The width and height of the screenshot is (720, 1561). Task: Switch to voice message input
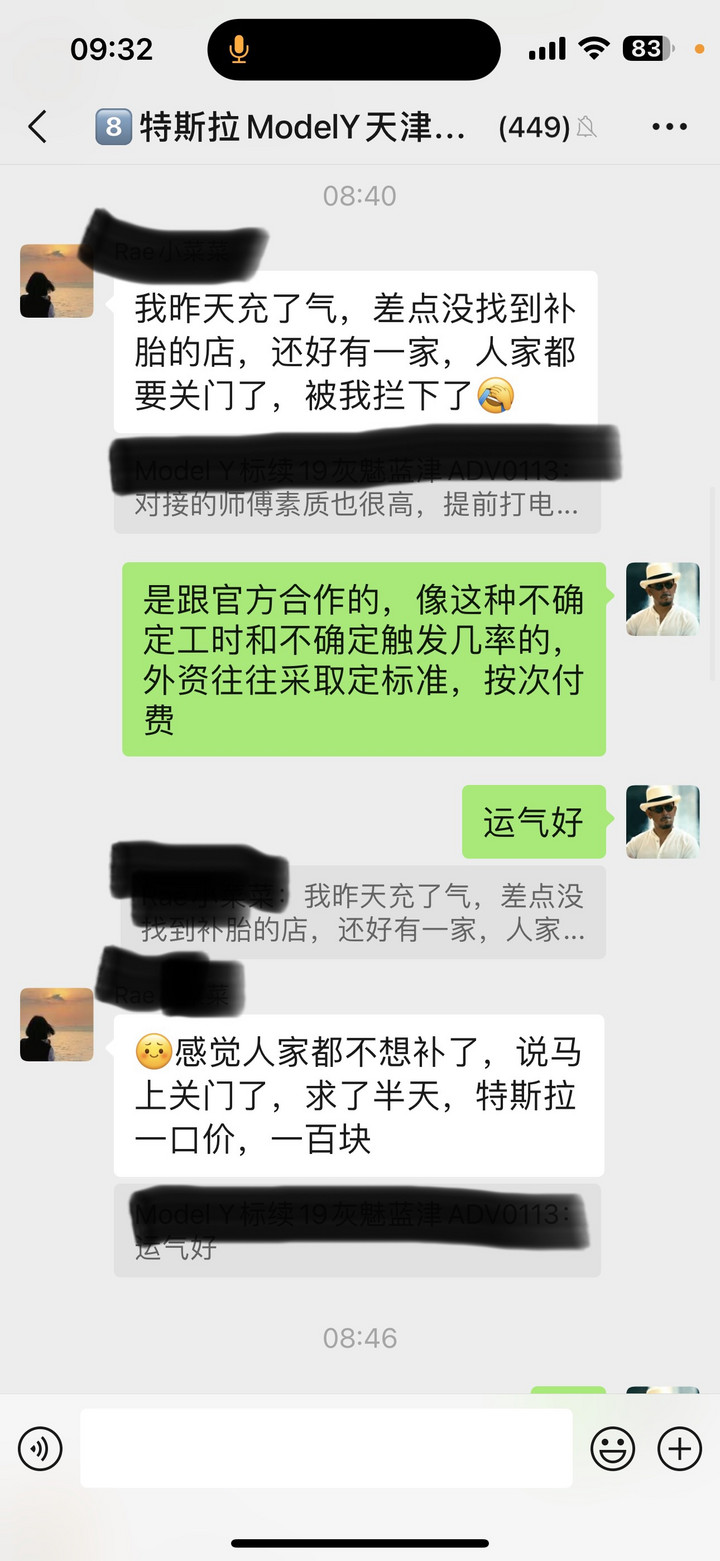(40, 1448)
